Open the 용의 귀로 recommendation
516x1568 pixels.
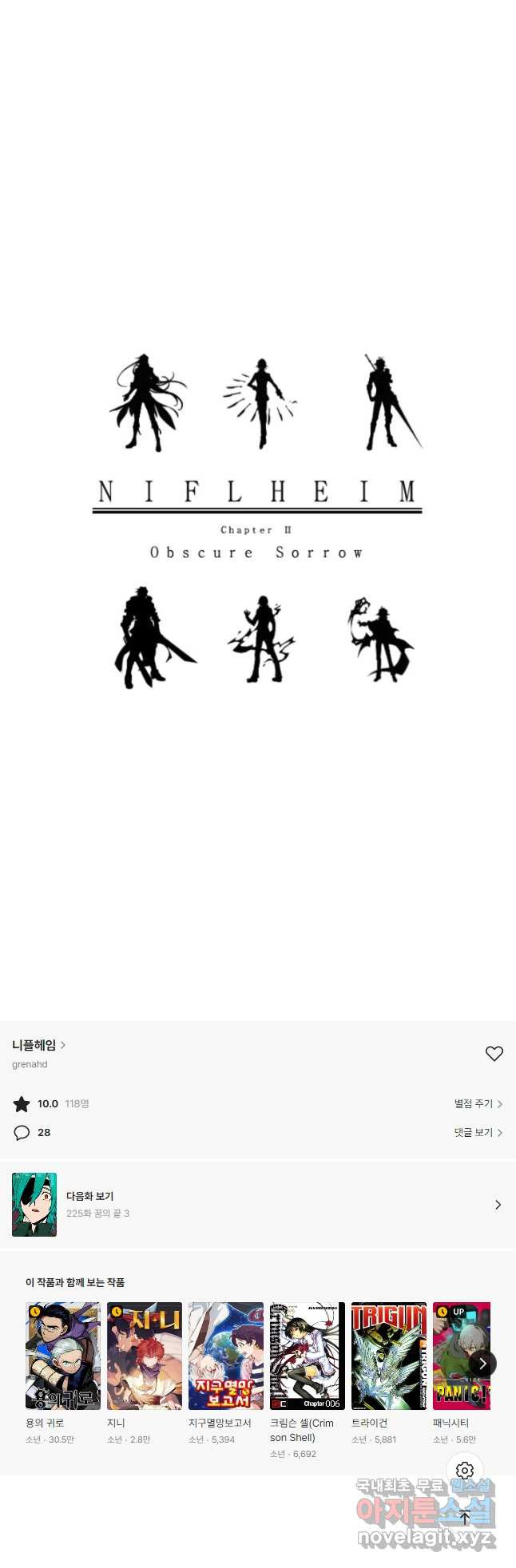coord(63,1356)
